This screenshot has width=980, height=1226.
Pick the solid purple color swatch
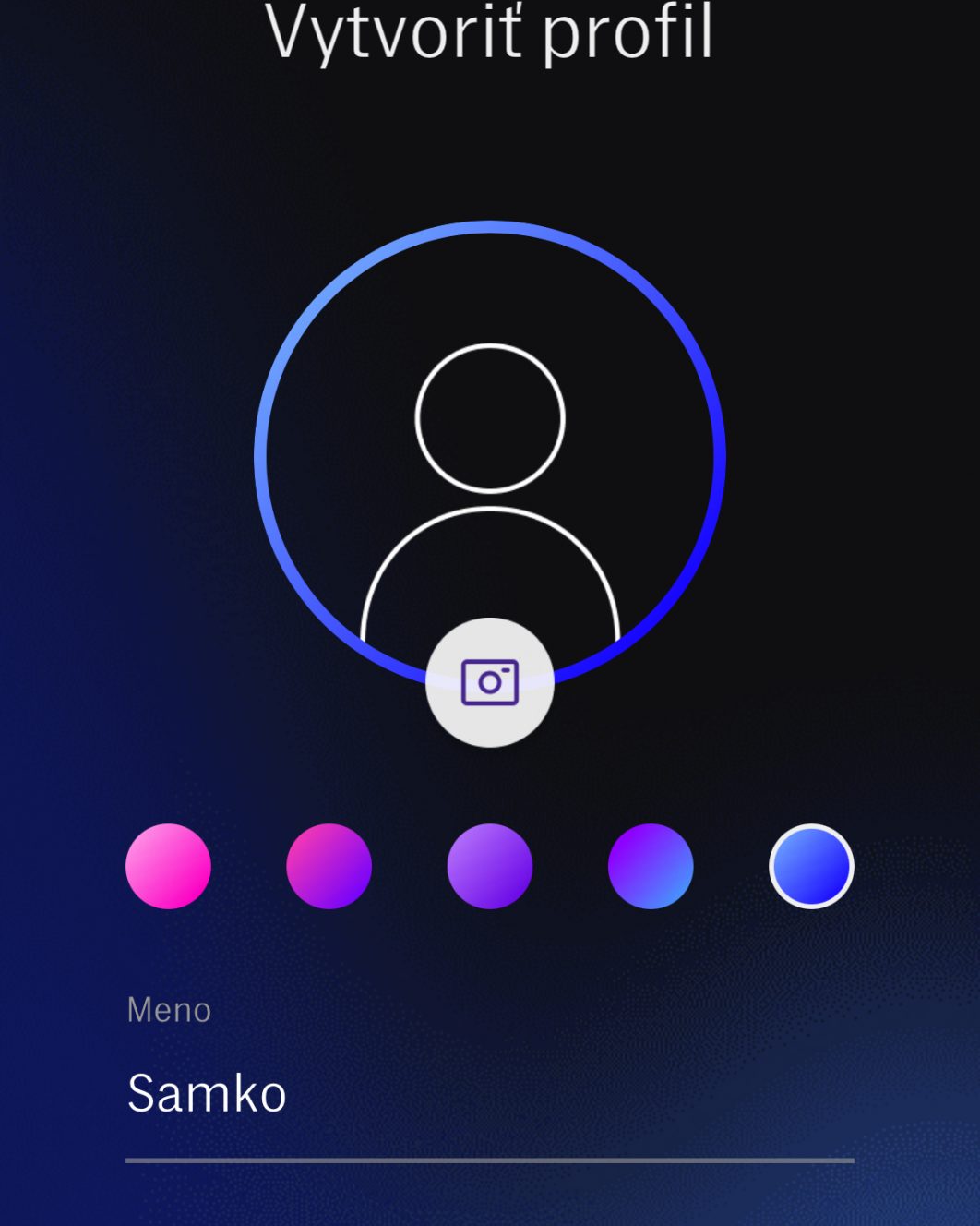[489, 866]
